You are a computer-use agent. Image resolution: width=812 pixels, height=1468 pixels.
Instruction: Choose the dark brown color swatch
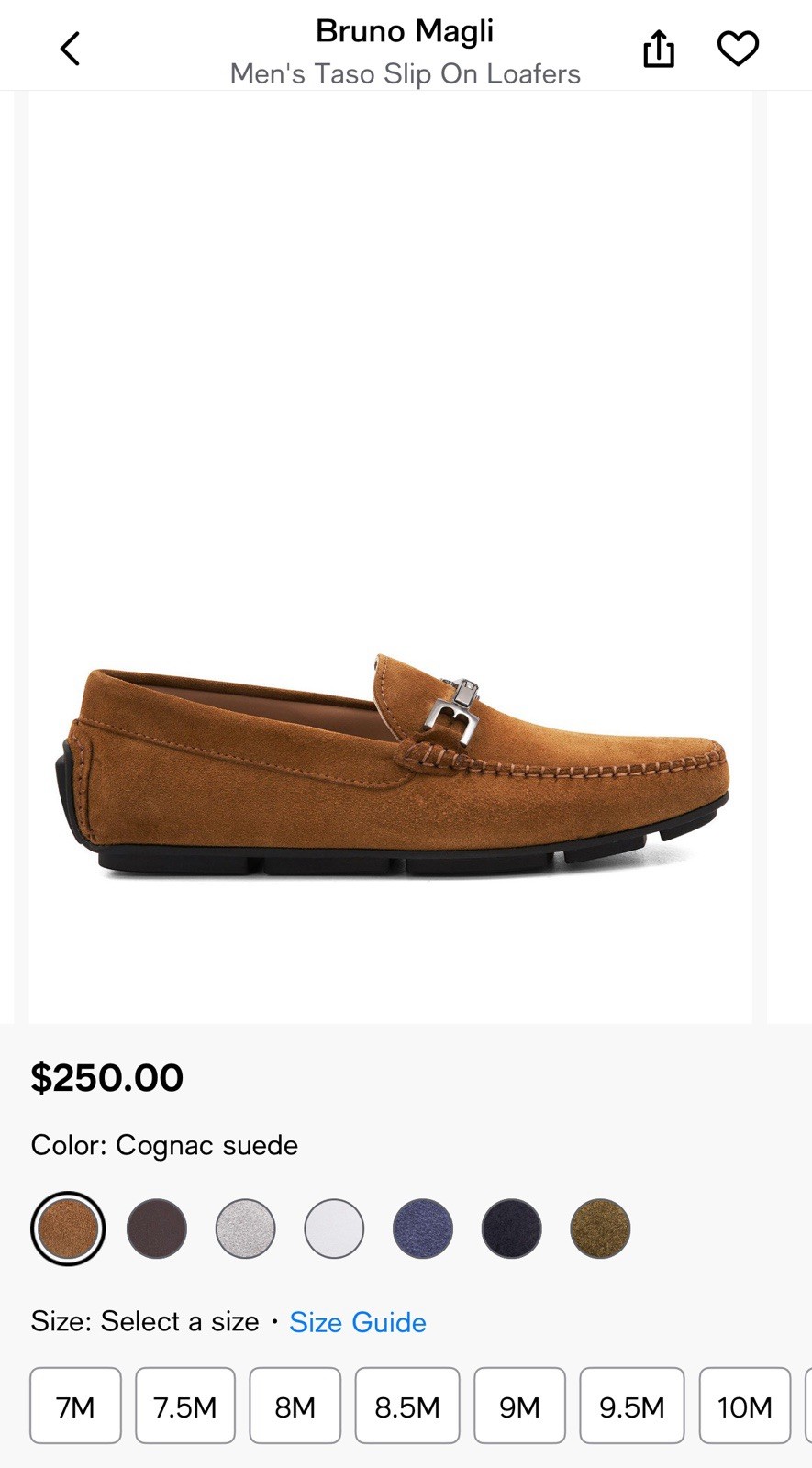click(x=157, y=1229)
